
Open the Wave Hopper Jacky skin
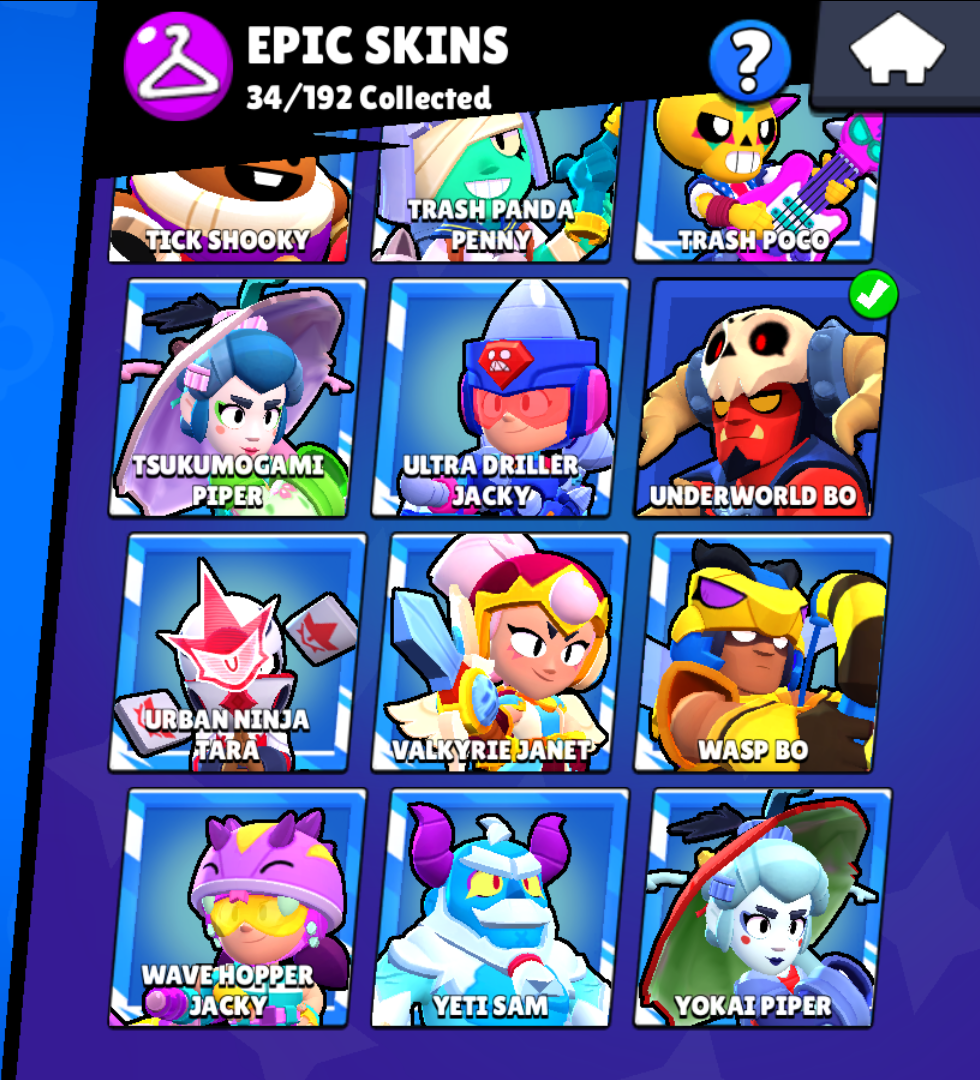pos(237,907)
